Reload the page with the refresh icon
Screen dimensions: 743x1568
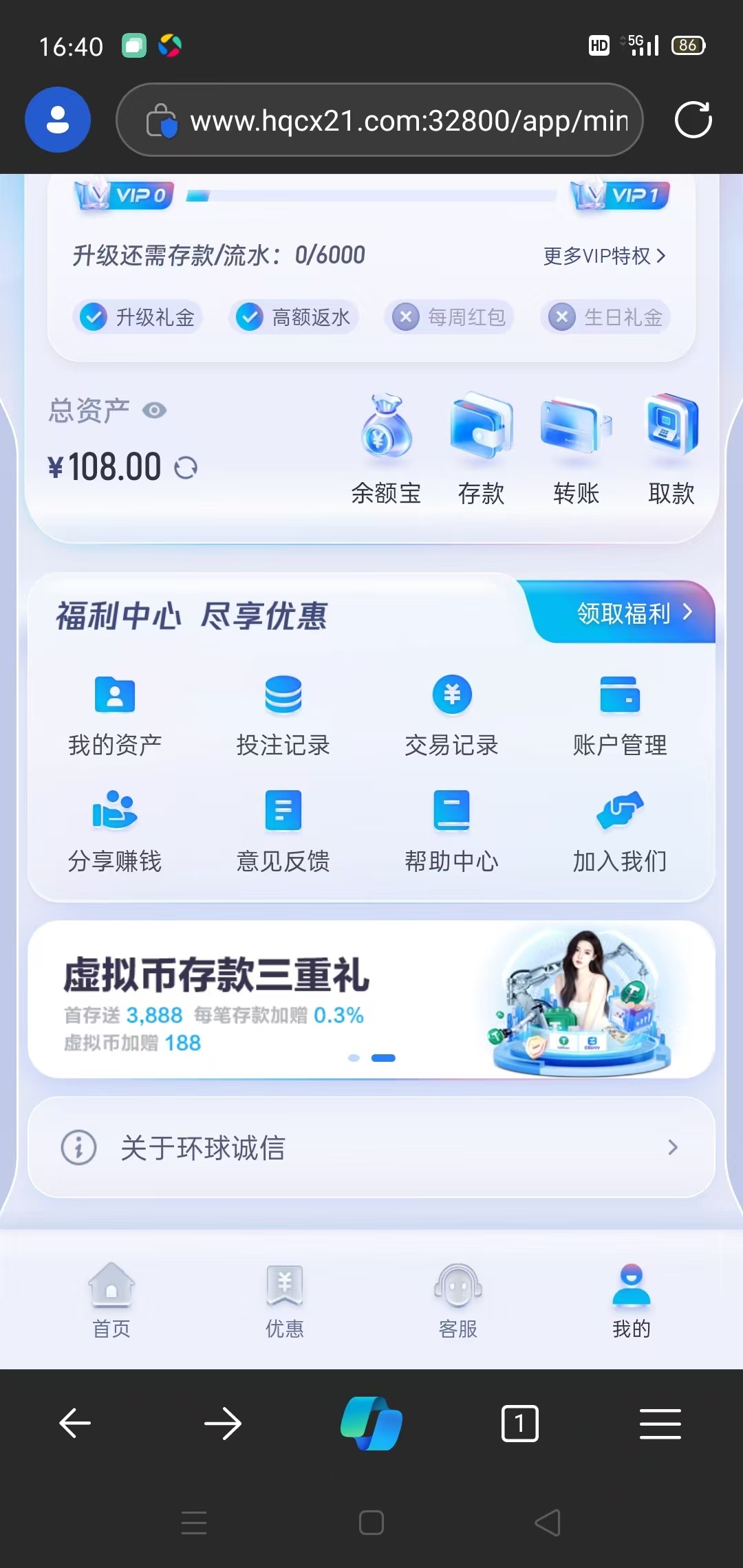(x=693, y=120)
